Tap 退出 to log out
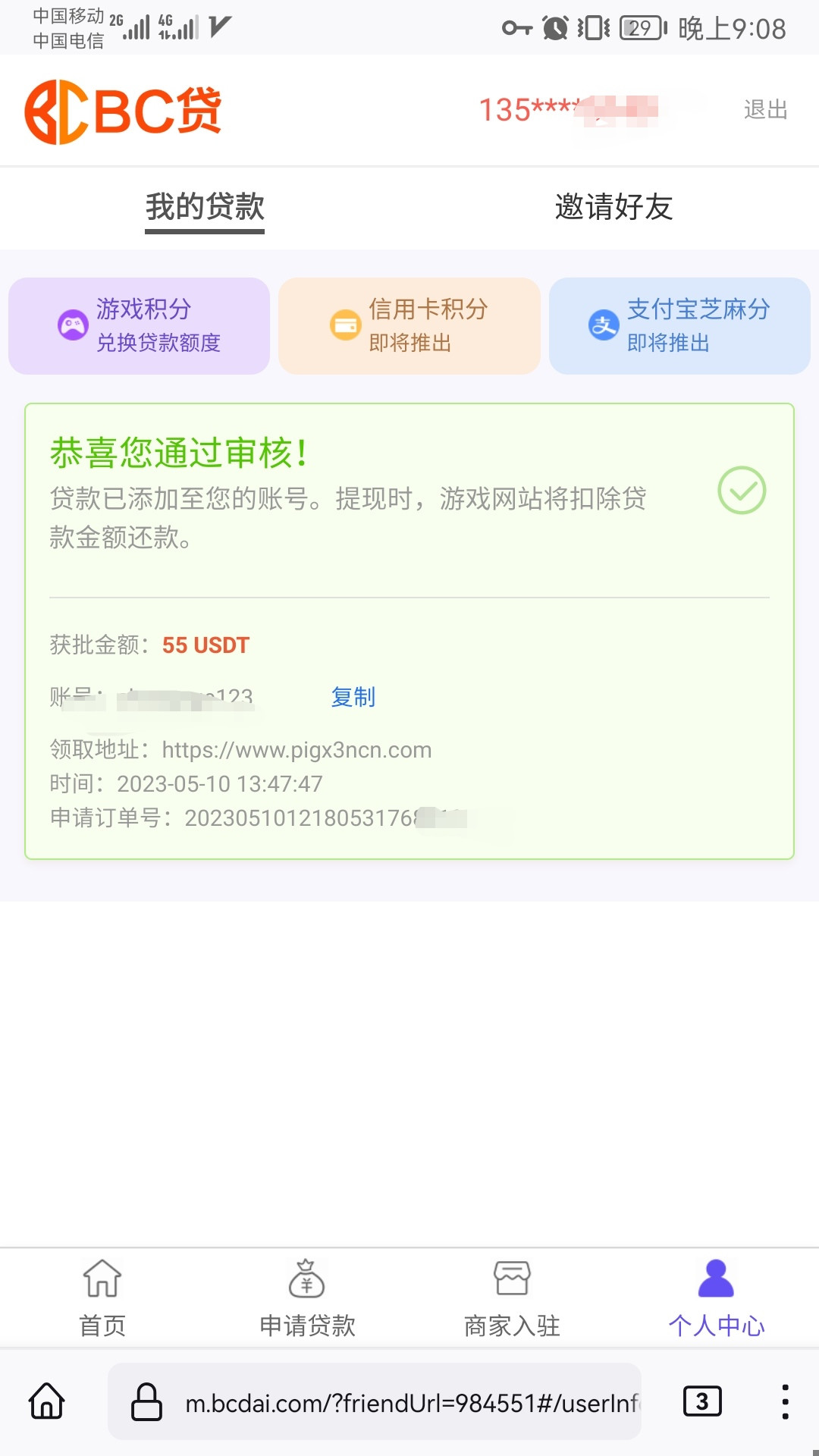The image size is (819, 1456). 765,110
